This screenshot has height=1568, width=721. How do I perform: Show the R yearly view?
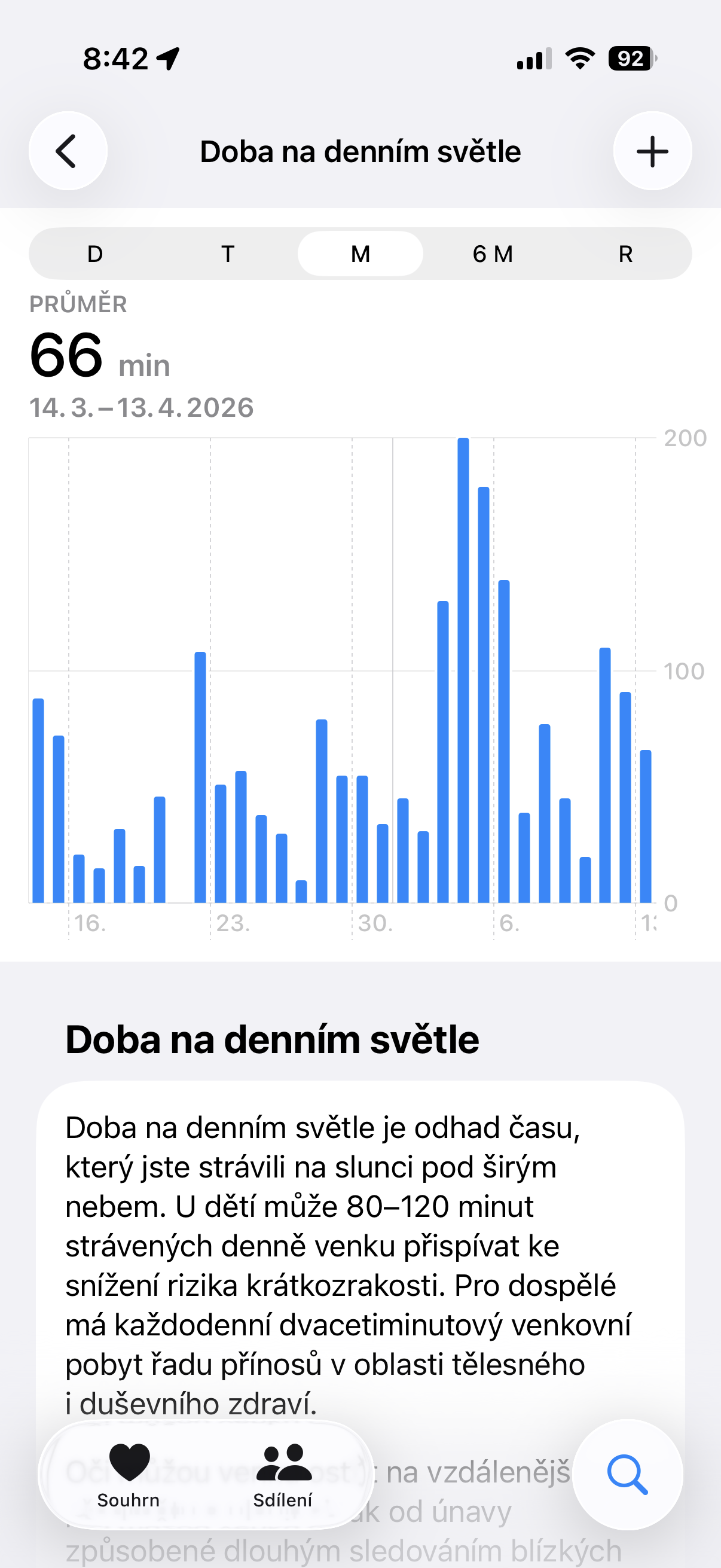[625, 254]
